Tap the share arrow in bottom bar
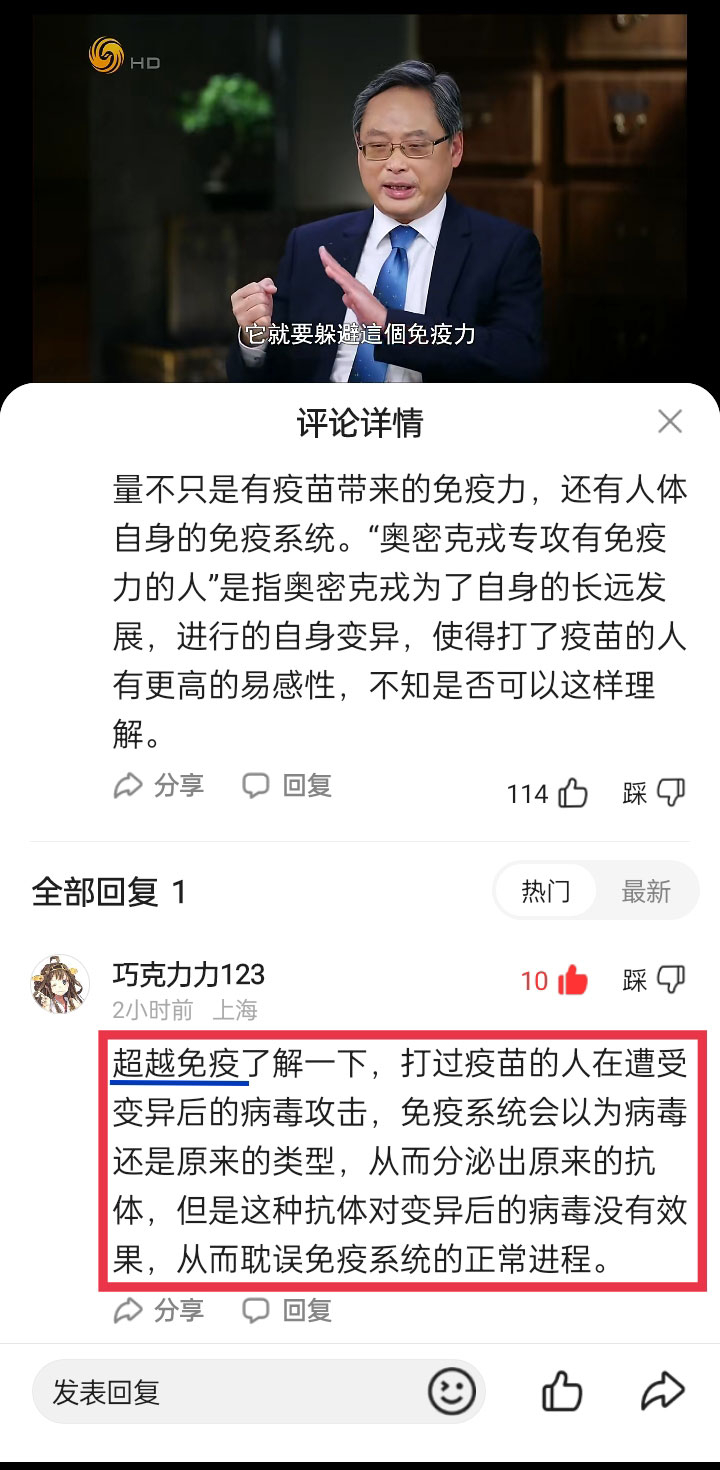Screen dimensions: 720x1470 [662, 1391]
